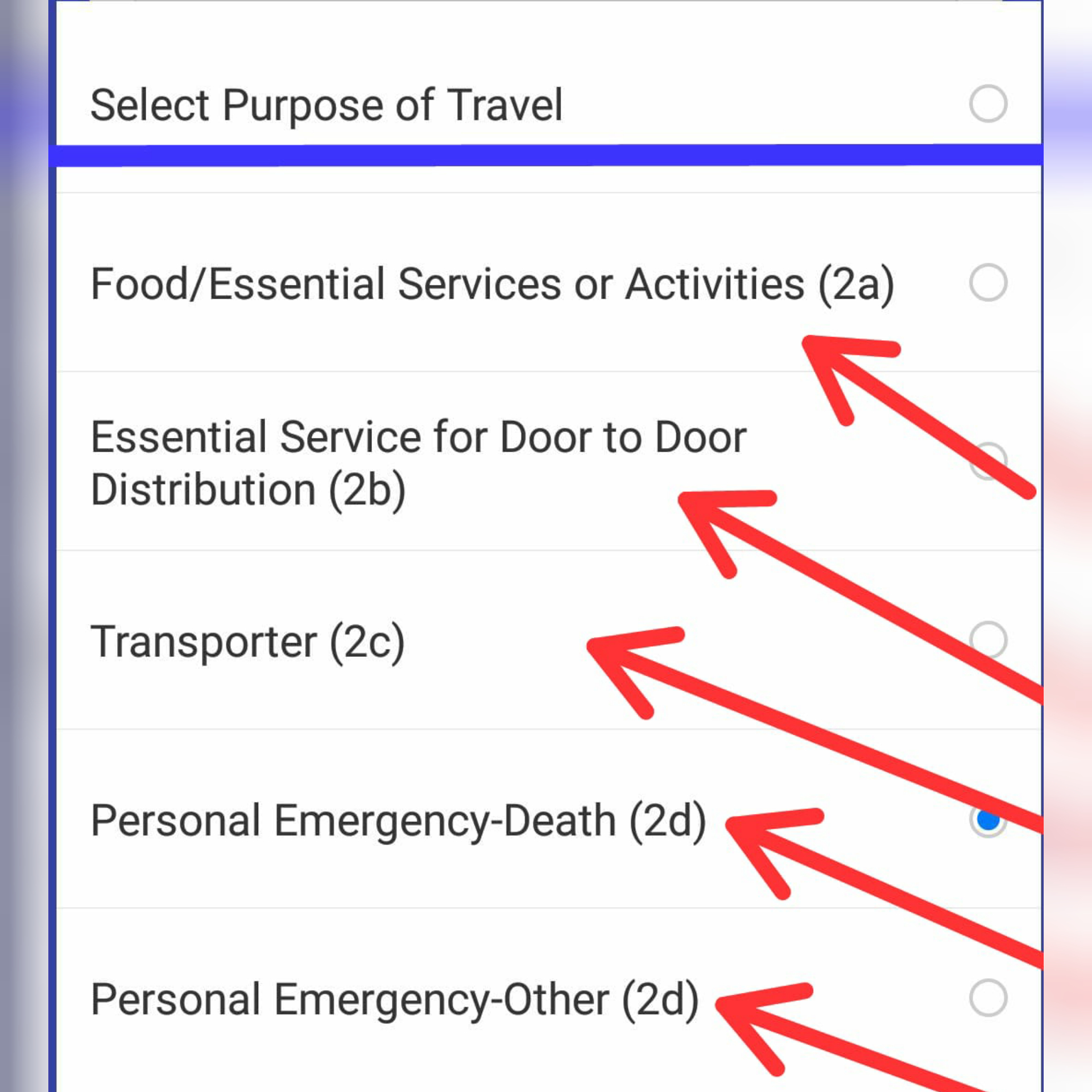Pick Transporter (2c) as travel purpose
1092x1092 pixels.
(988, 640)
